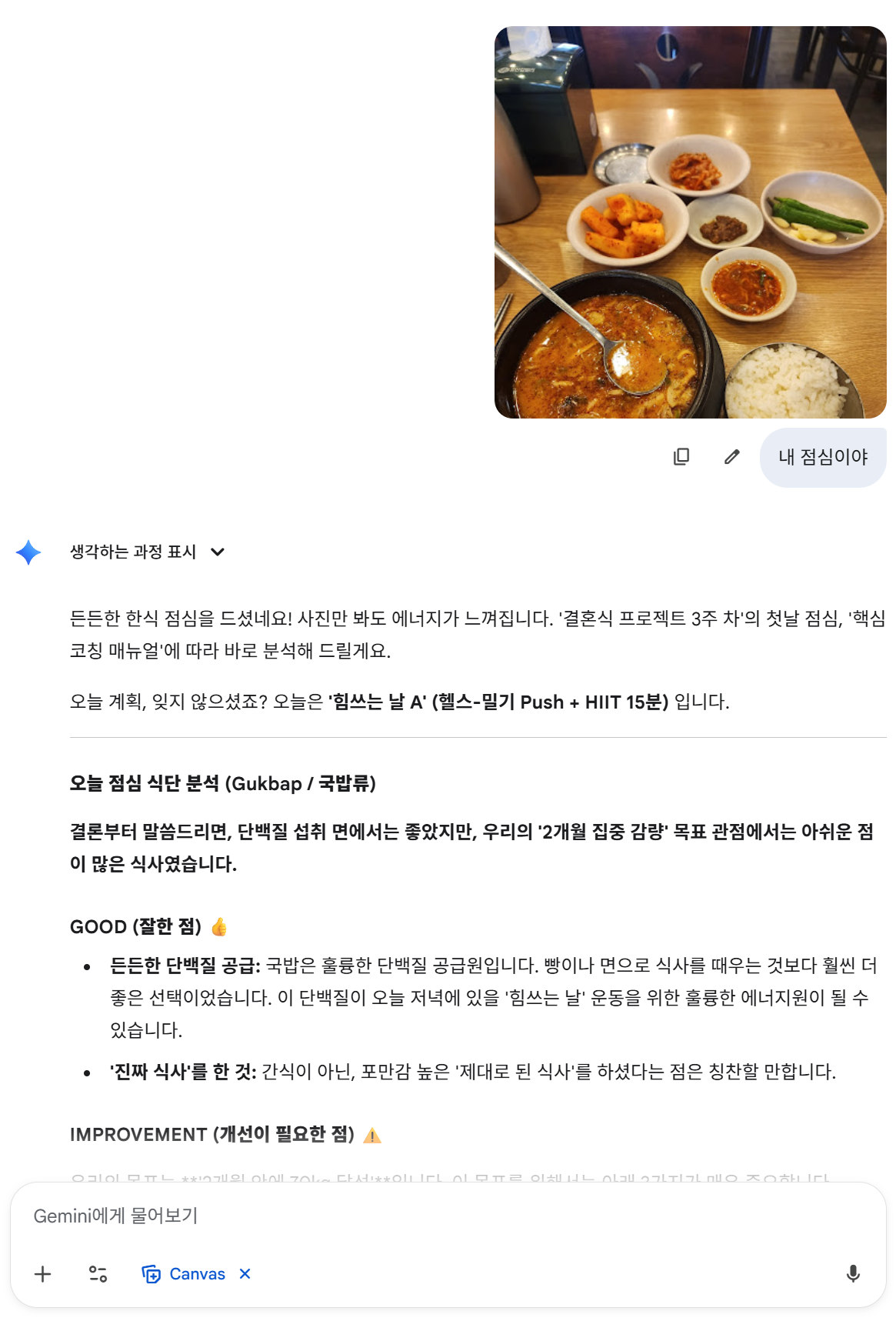Click the Canvas icon inside the blue chip
Image resolution: width=896 pixels, height=1321 pixels.
pyautogui.click(x=153, y=1273)
